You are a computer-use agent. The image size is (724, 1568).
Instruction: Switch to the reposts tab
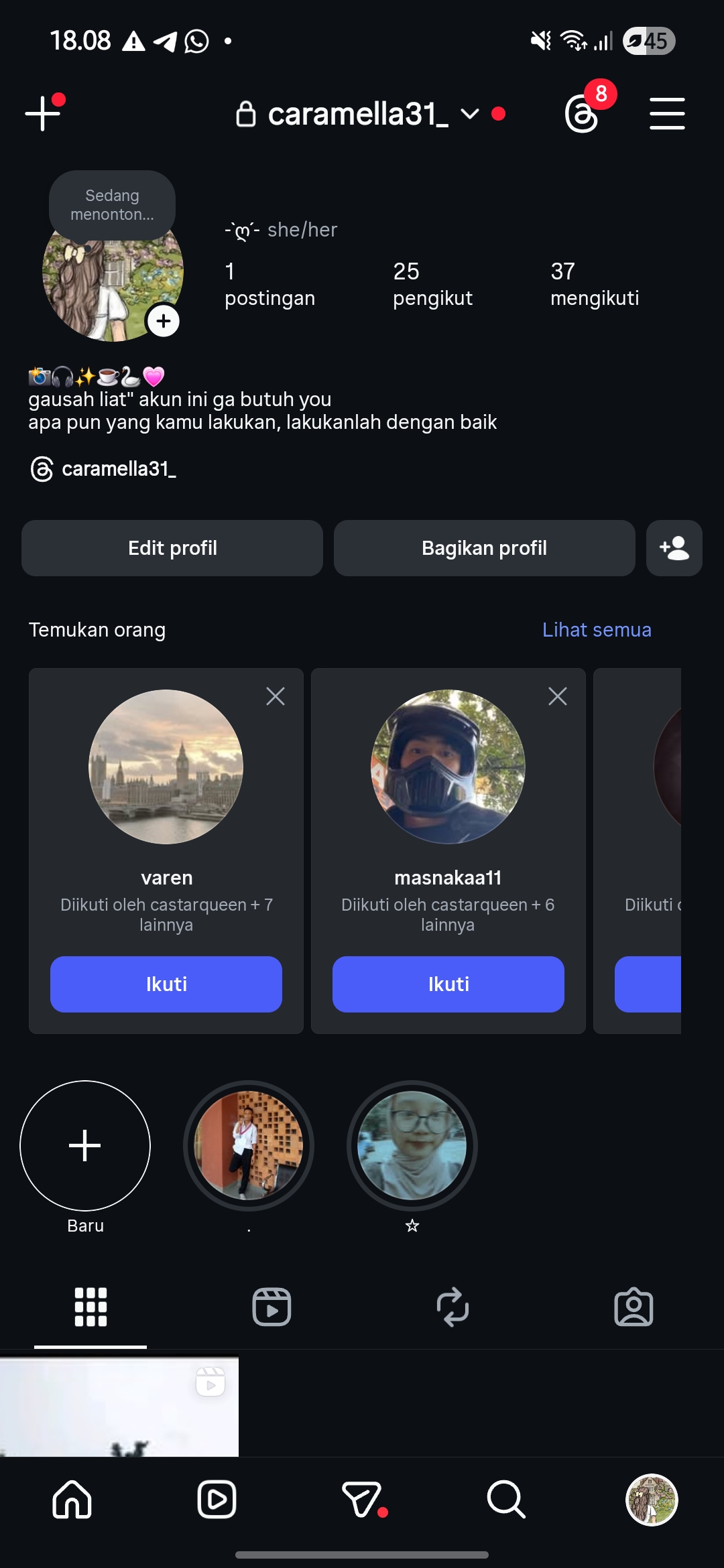click(x=452, y=1307)
